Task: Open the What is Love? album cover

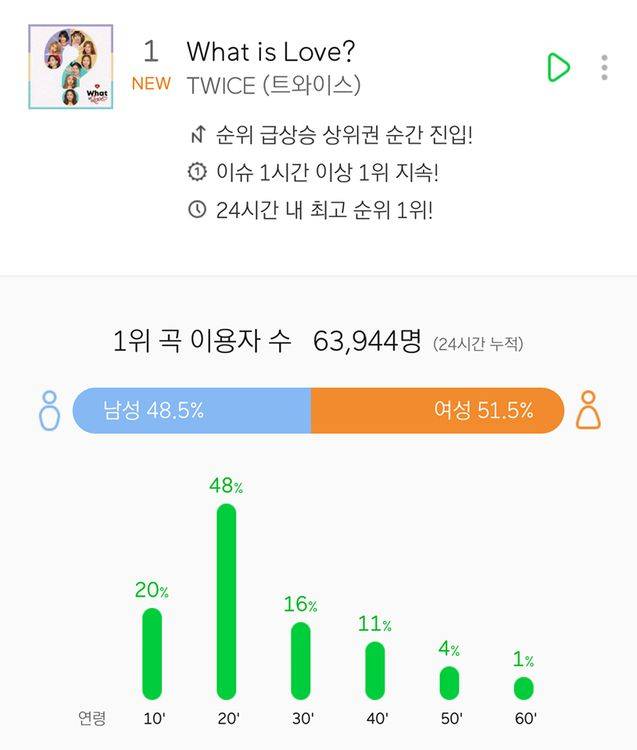Action: (71, 67)
